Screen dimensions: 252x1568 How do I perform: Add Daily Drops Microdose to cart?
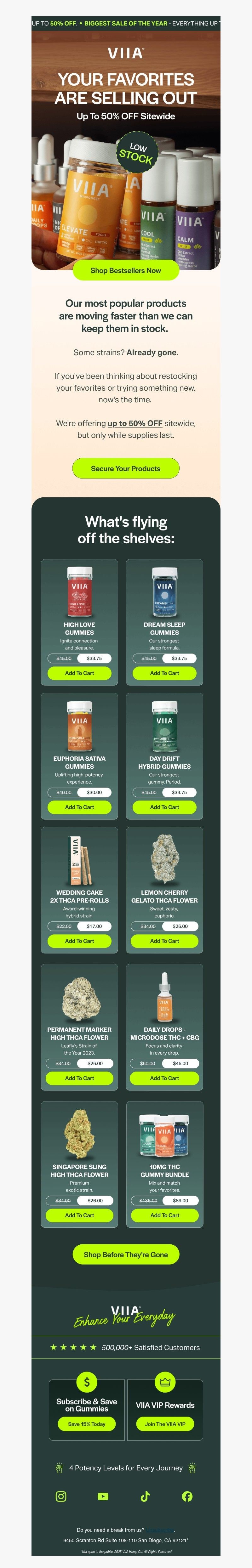coord(164,1078)
